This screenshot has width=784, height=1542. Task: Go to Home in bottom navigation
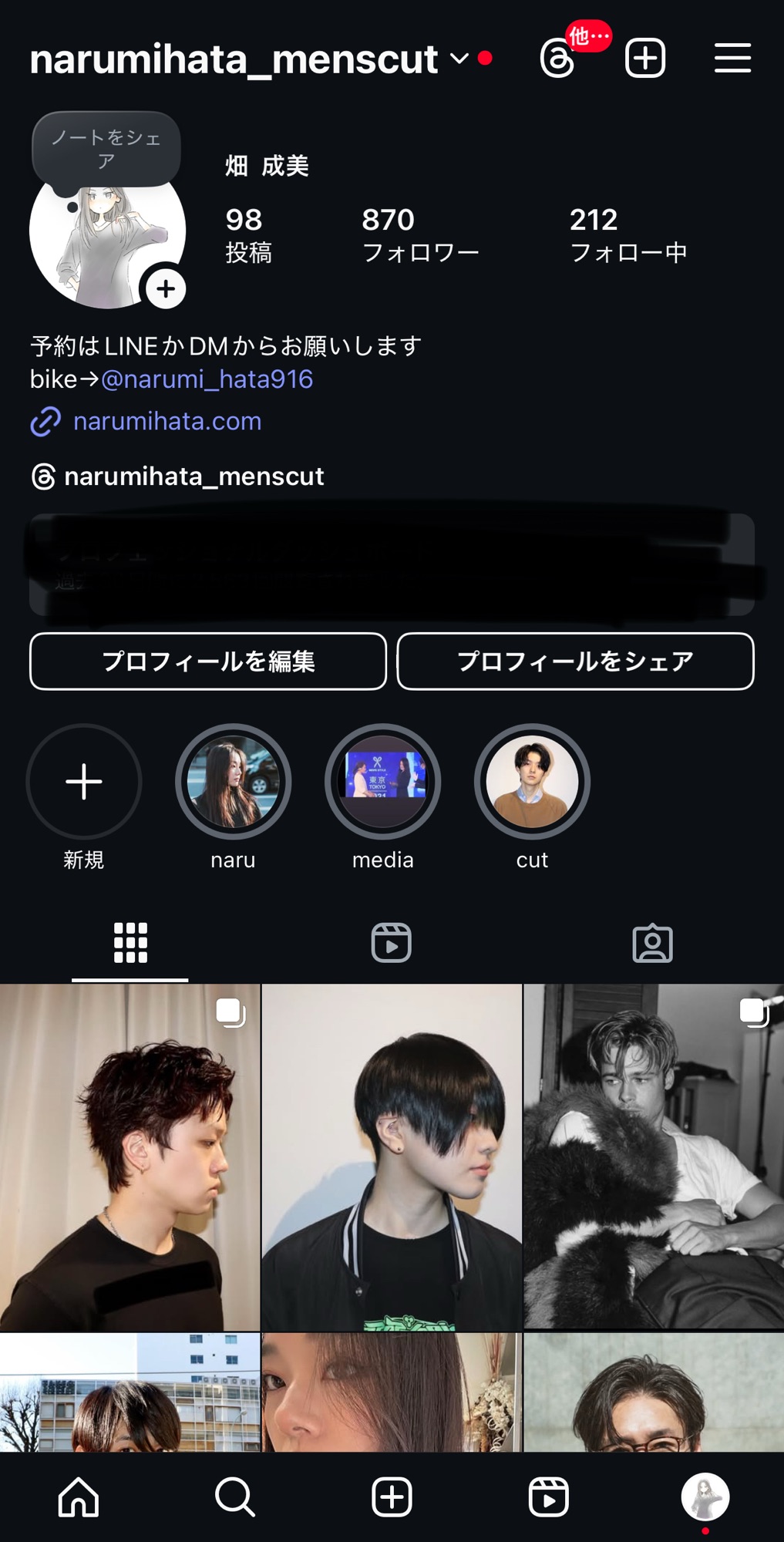point(79,1497)
